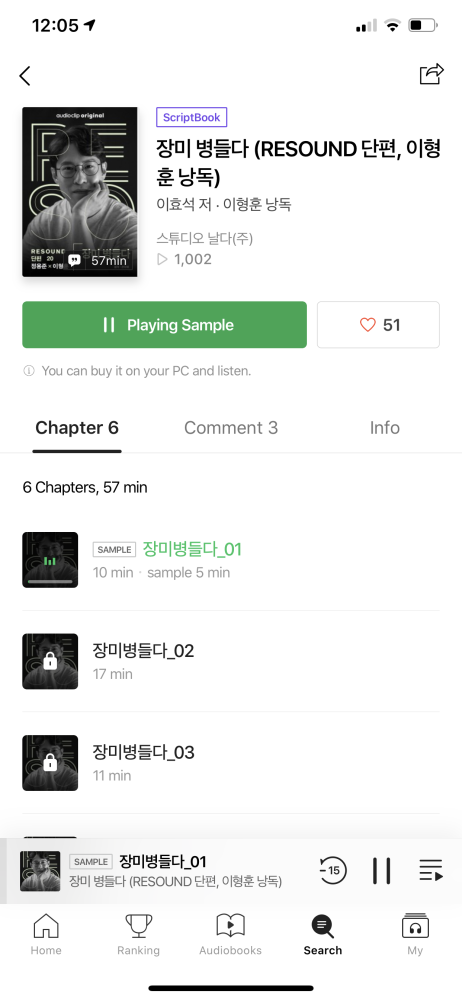Switch to the Comment 3 tab
The image size is (462, 1000).
click(231, 427)
